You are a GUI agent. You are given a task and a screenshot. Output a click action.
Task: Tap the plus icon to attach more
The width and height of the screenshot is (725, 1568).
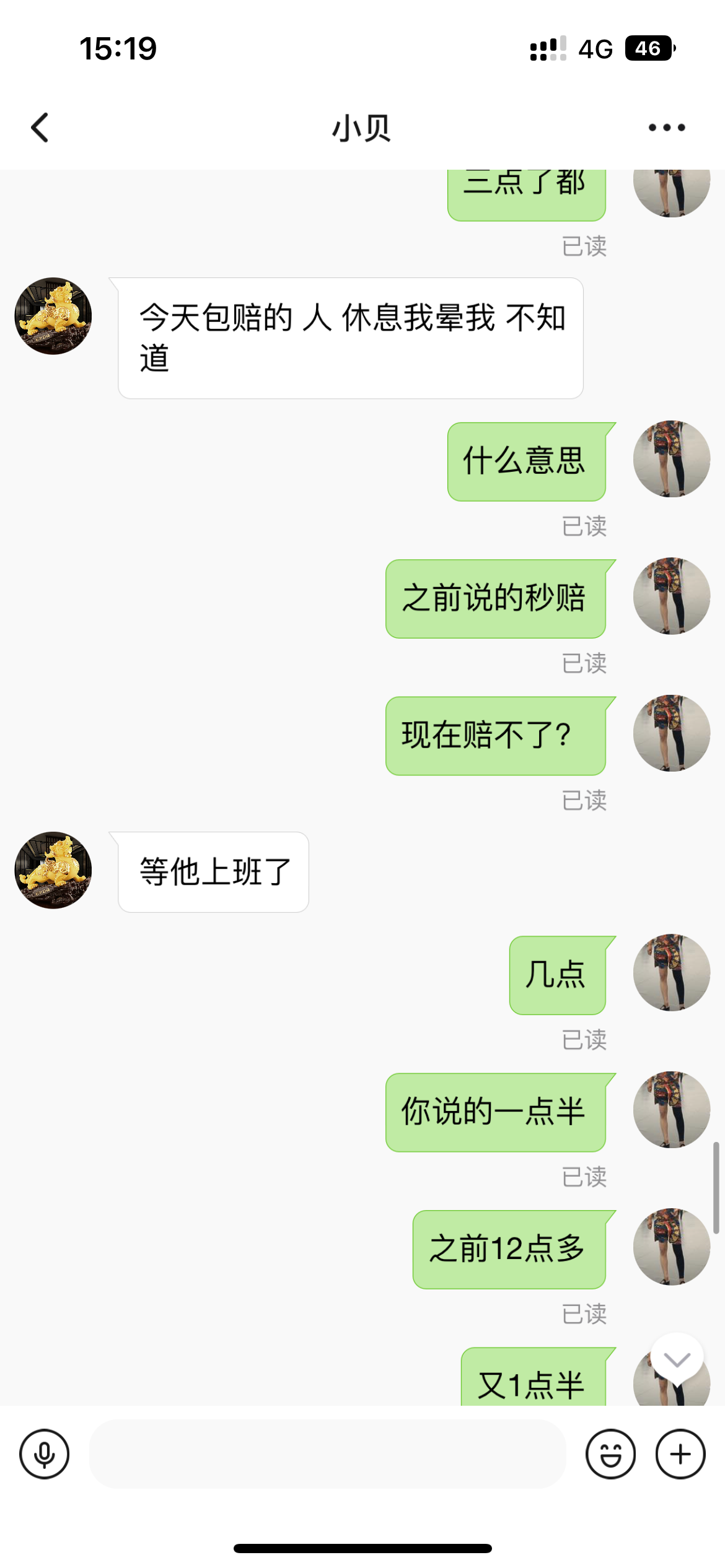pos(680,1453)
